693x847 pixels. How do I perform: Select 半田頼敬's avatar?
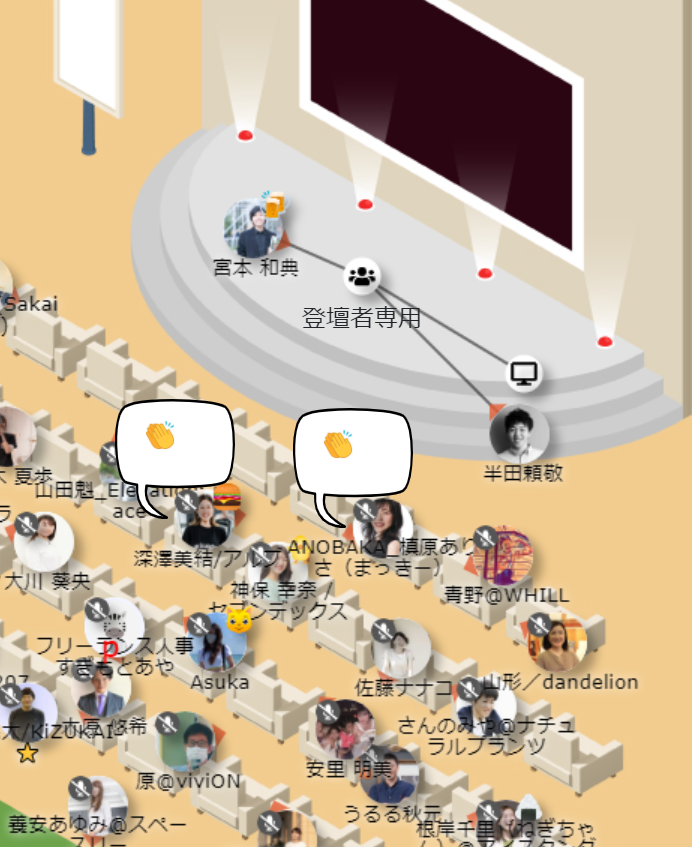coord(520,433)
